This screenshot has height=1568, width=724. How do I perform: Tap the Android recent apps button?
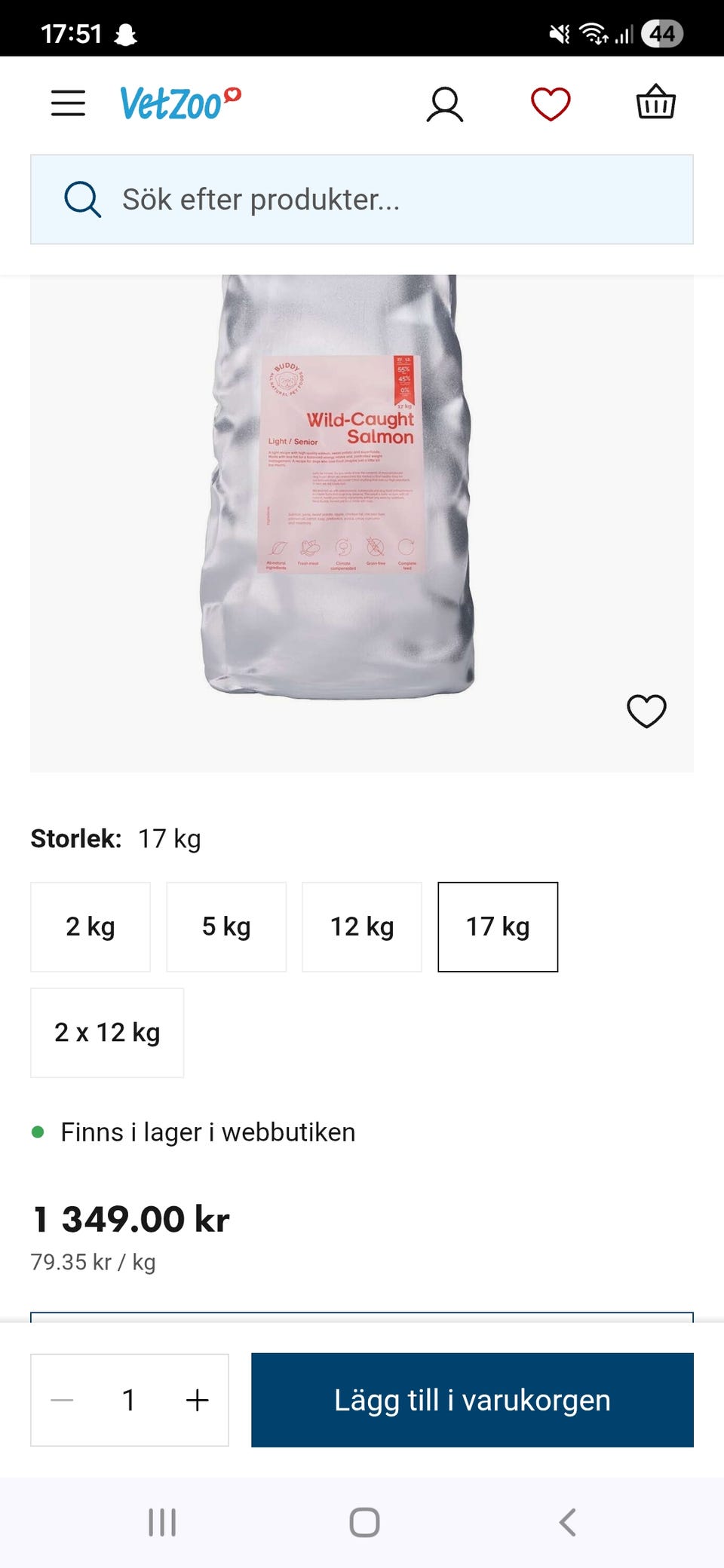[161, 1521]
